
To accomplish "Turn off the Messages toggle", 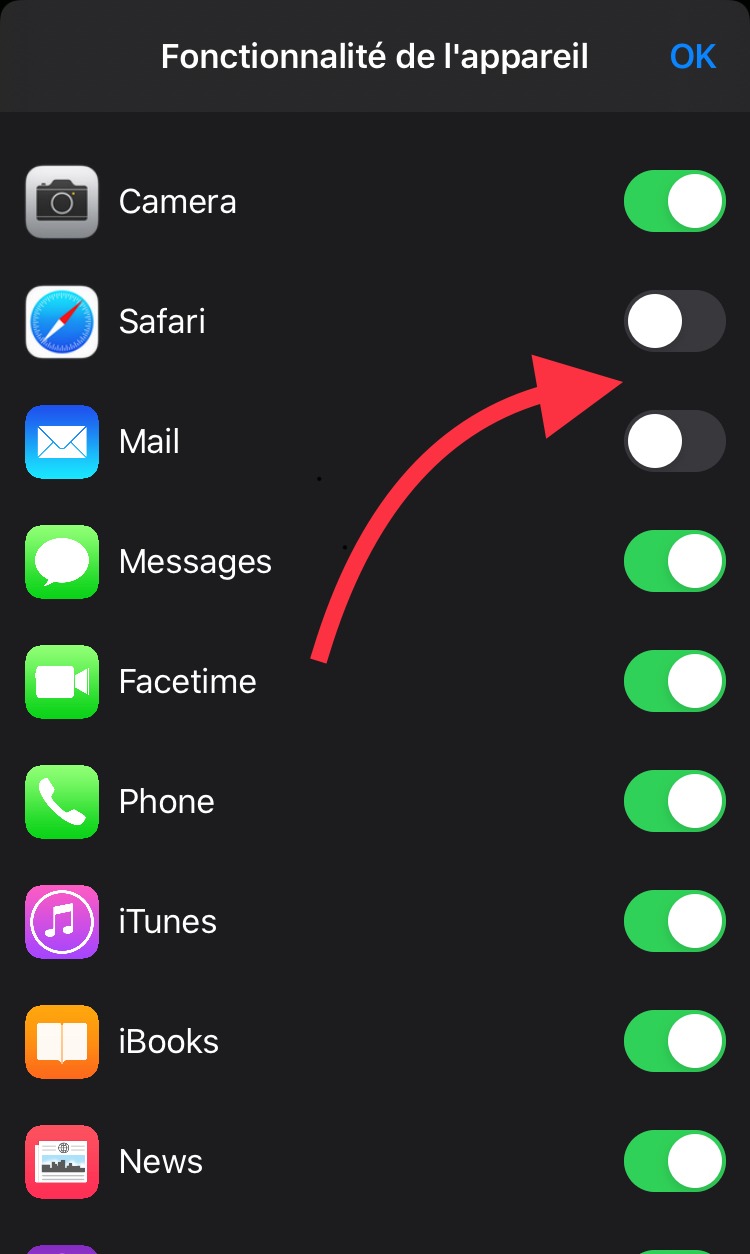I will tap(675, 561).
